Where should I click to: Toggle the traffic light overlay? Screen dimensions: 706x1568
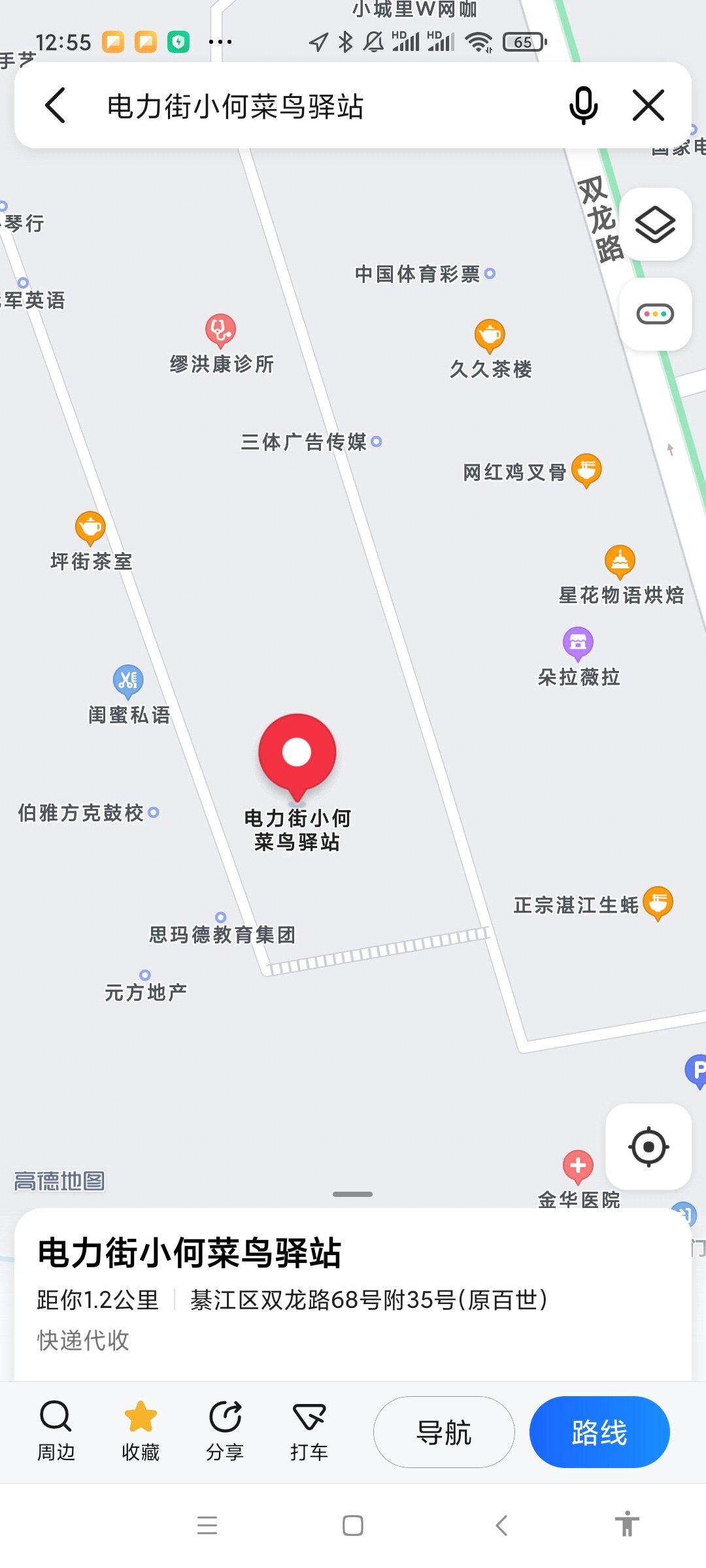coord(655,314)
